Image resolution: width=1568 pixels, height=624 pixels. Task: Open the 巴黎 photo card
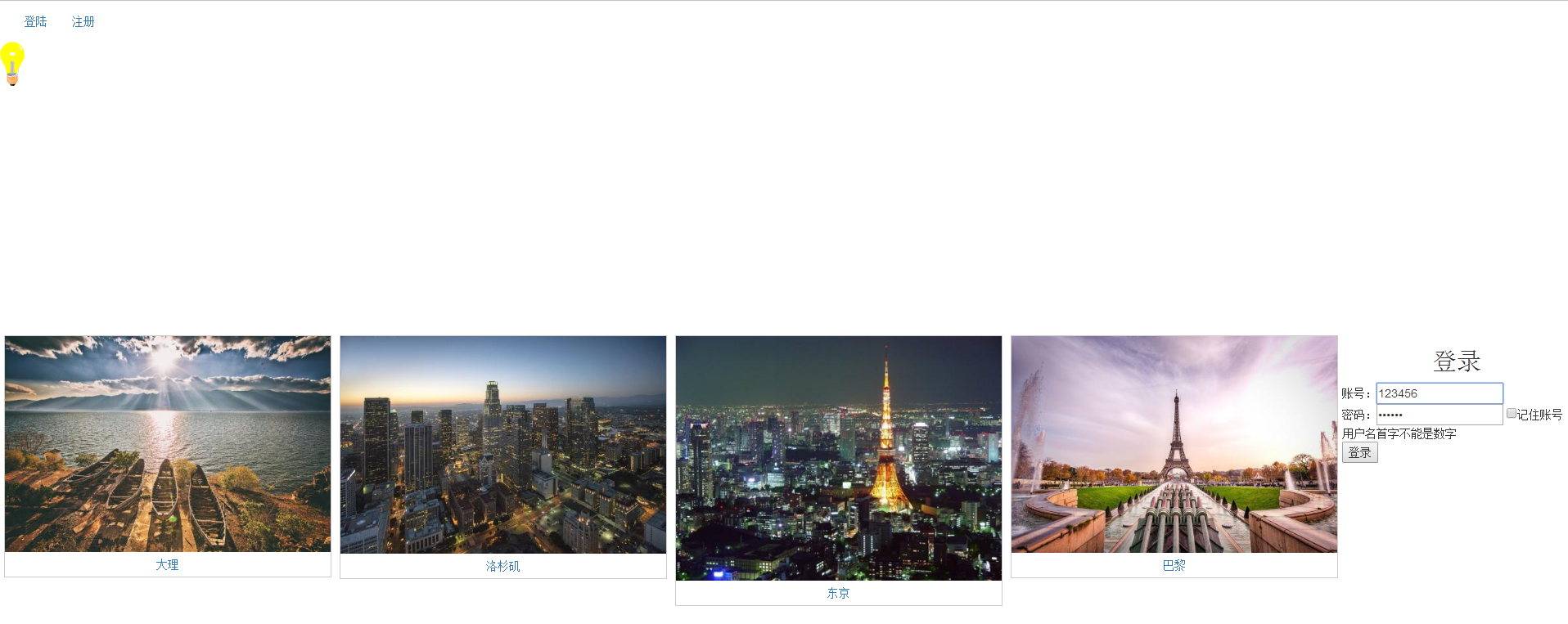[x=1174, y=444]
